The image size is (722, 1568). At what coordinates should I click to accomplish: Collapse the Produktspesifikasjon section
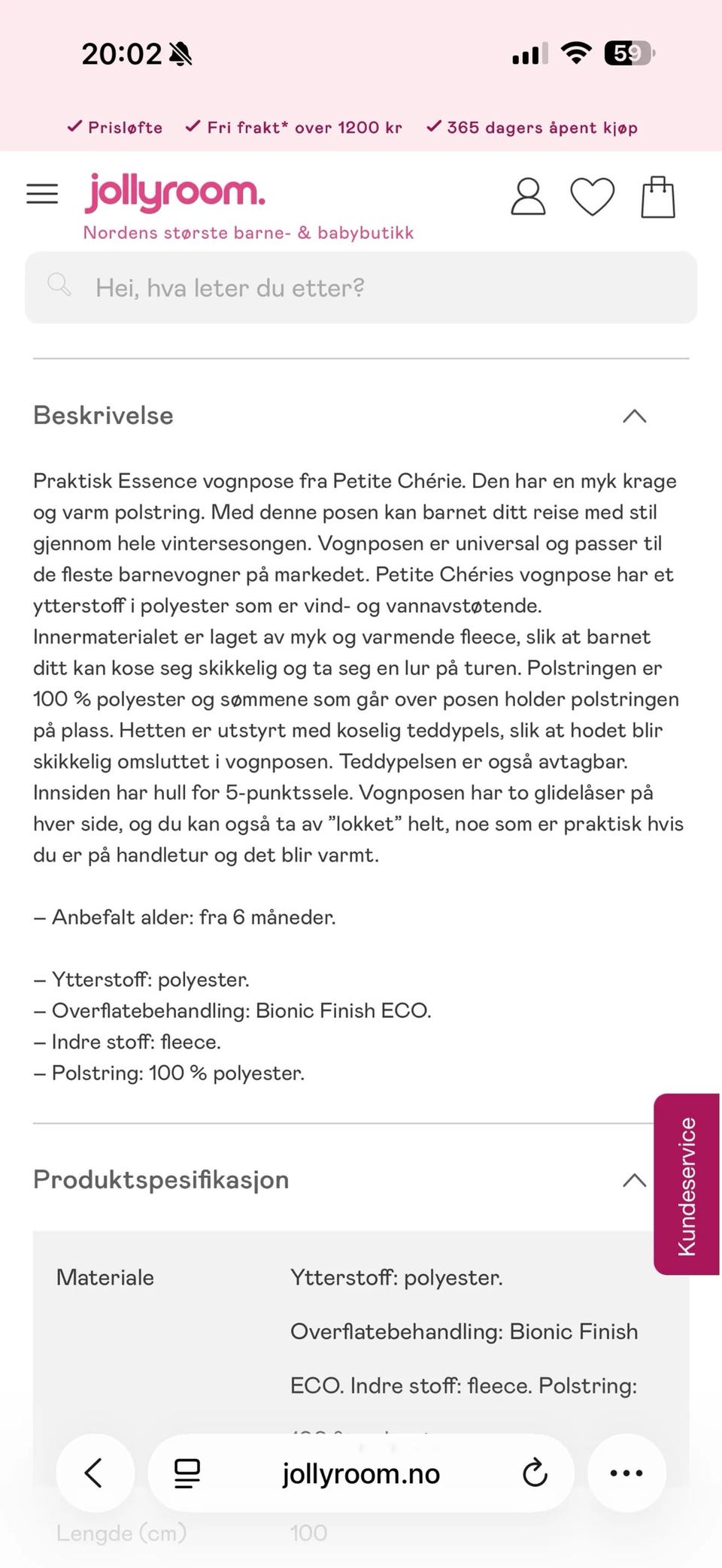tap(635, 1180)
